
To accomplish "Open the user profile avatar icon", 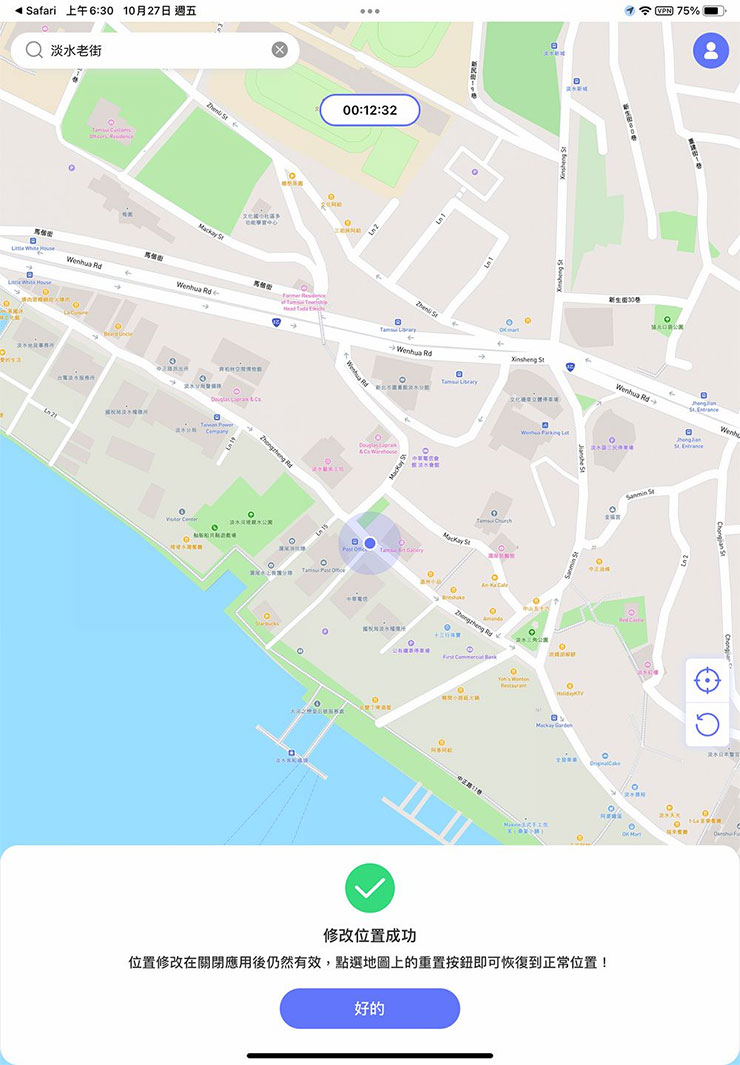I will 710,50.
